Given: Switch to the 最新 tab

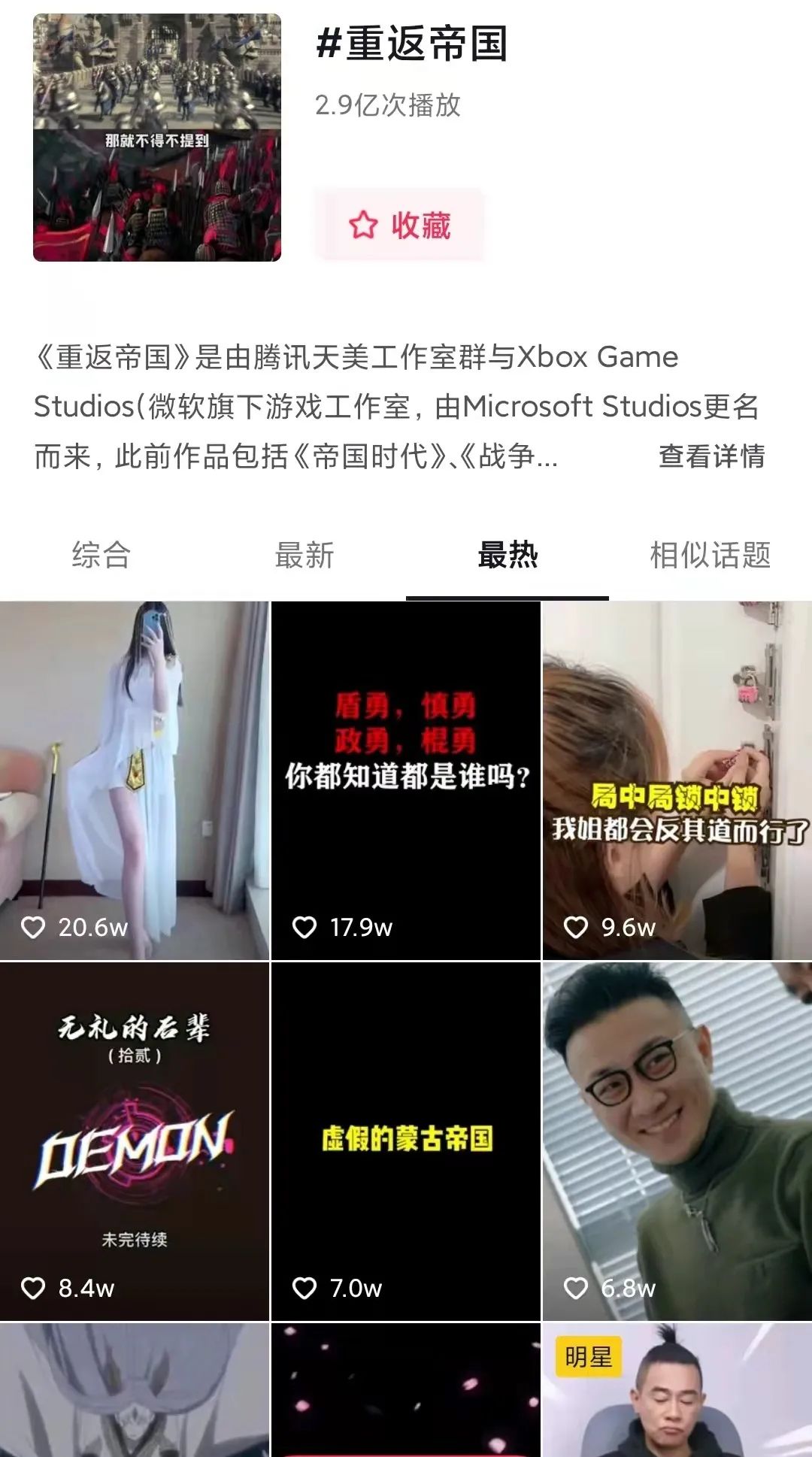Looking at the screenshot, I should tap(304, 555).
